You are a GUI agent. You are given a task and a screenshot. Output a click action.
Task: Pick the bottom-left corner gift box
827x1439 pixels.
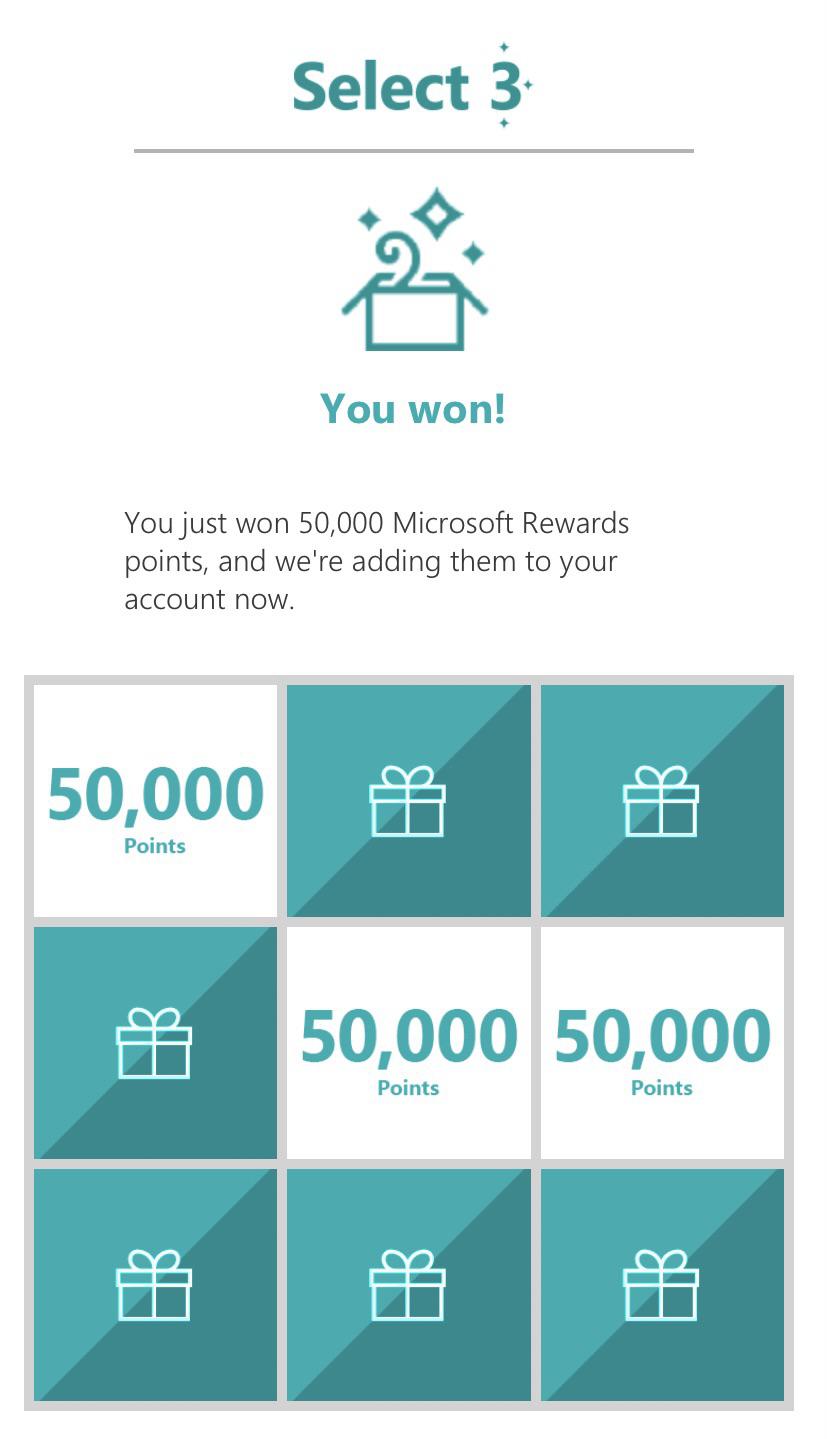tap(155, 1285)
